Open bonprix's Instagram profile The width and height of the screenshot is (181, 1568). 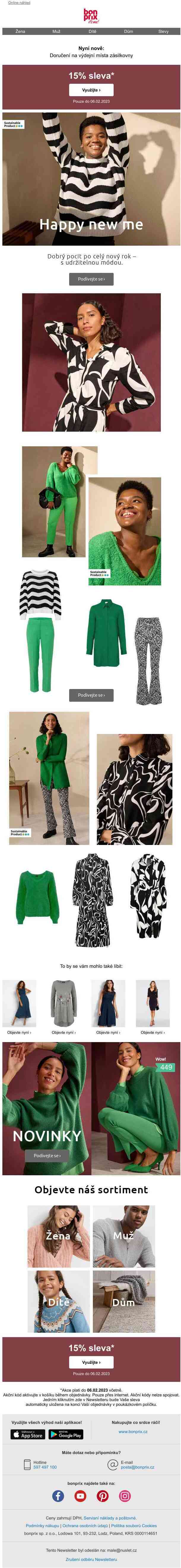point(125,1495)
